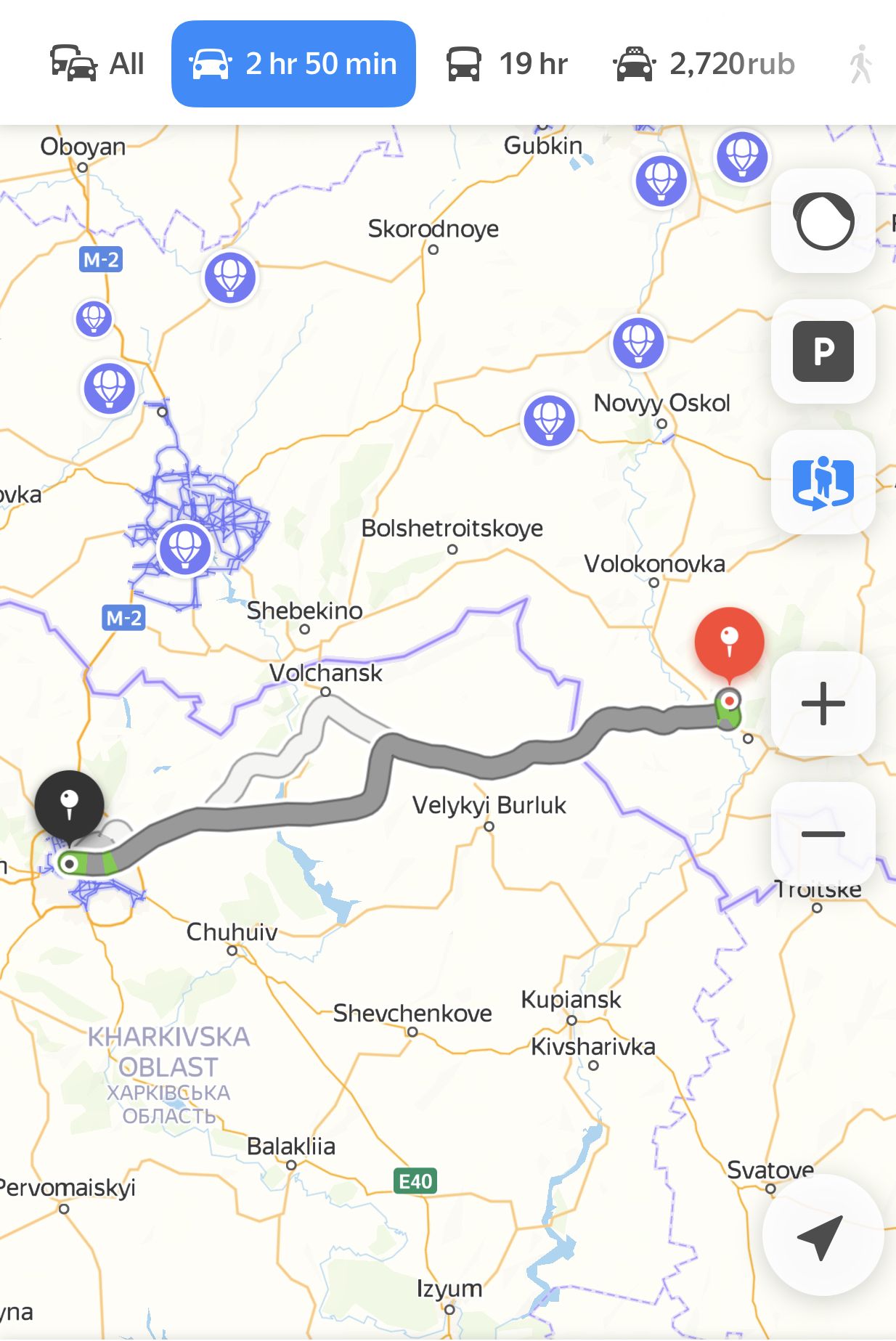Center the map on my location

(822, 1236)
